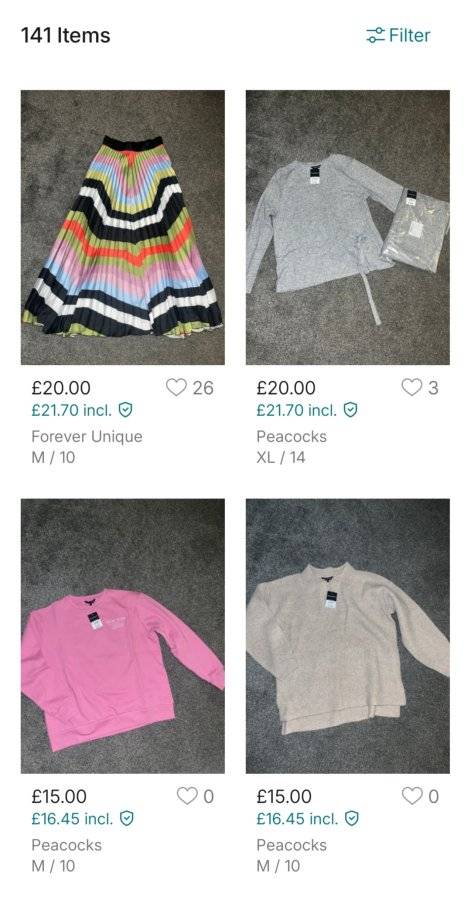Screen dimensions: 471x900
Task: Like the grey Peacocks top with 3 likes
Action: (x=411, y=387)
